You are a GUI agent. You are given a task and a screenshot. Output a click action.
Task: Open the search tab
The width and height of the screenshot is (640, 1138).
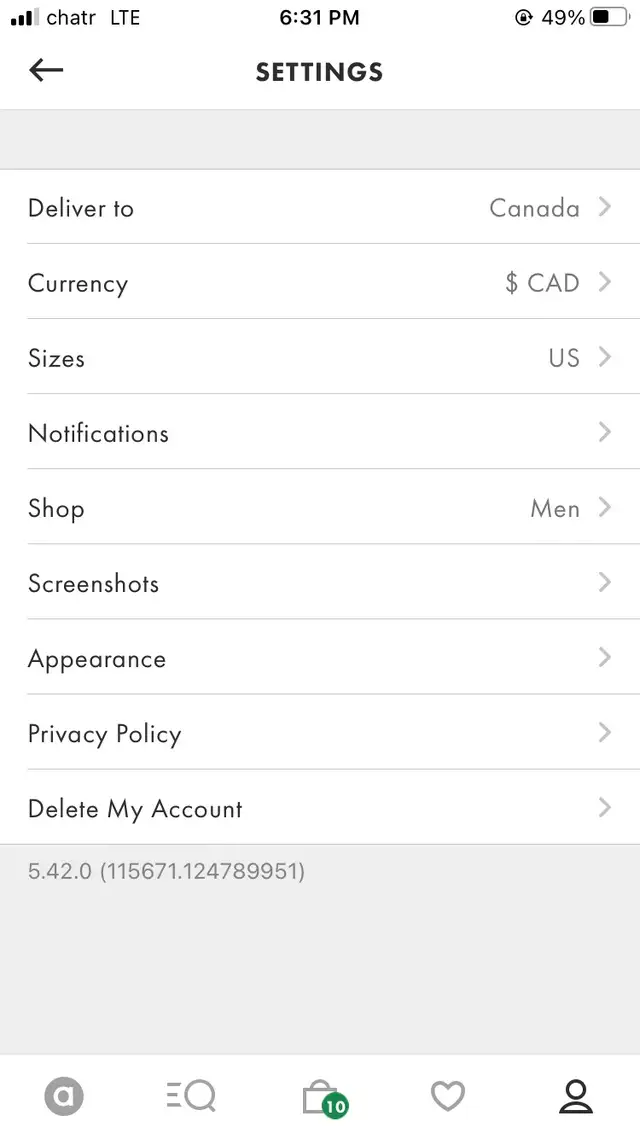[x=191, y=1097]
